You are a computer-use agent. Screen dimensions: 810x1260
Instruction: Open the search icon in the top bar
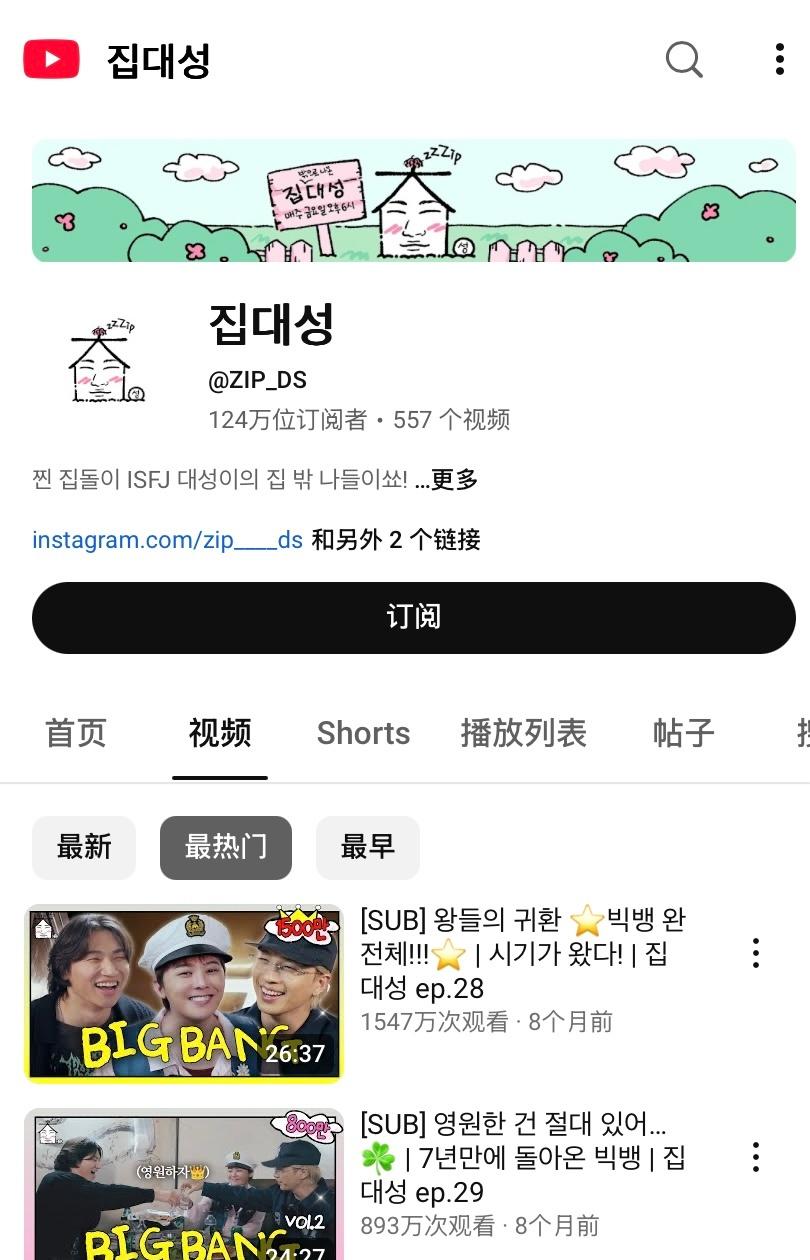coord(684,60)
